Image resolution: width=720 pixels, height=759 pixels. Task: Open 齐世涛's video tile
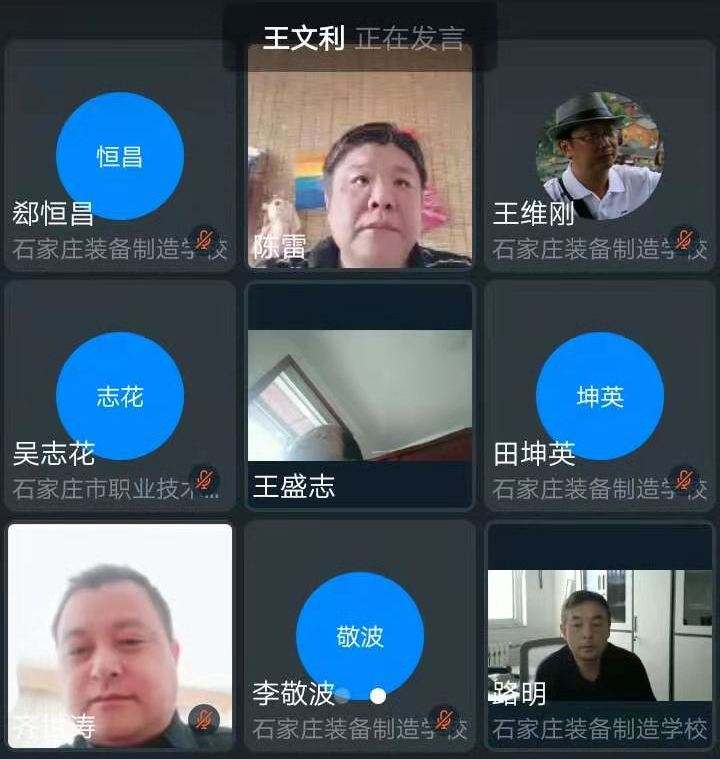click(x=119, y=635)
